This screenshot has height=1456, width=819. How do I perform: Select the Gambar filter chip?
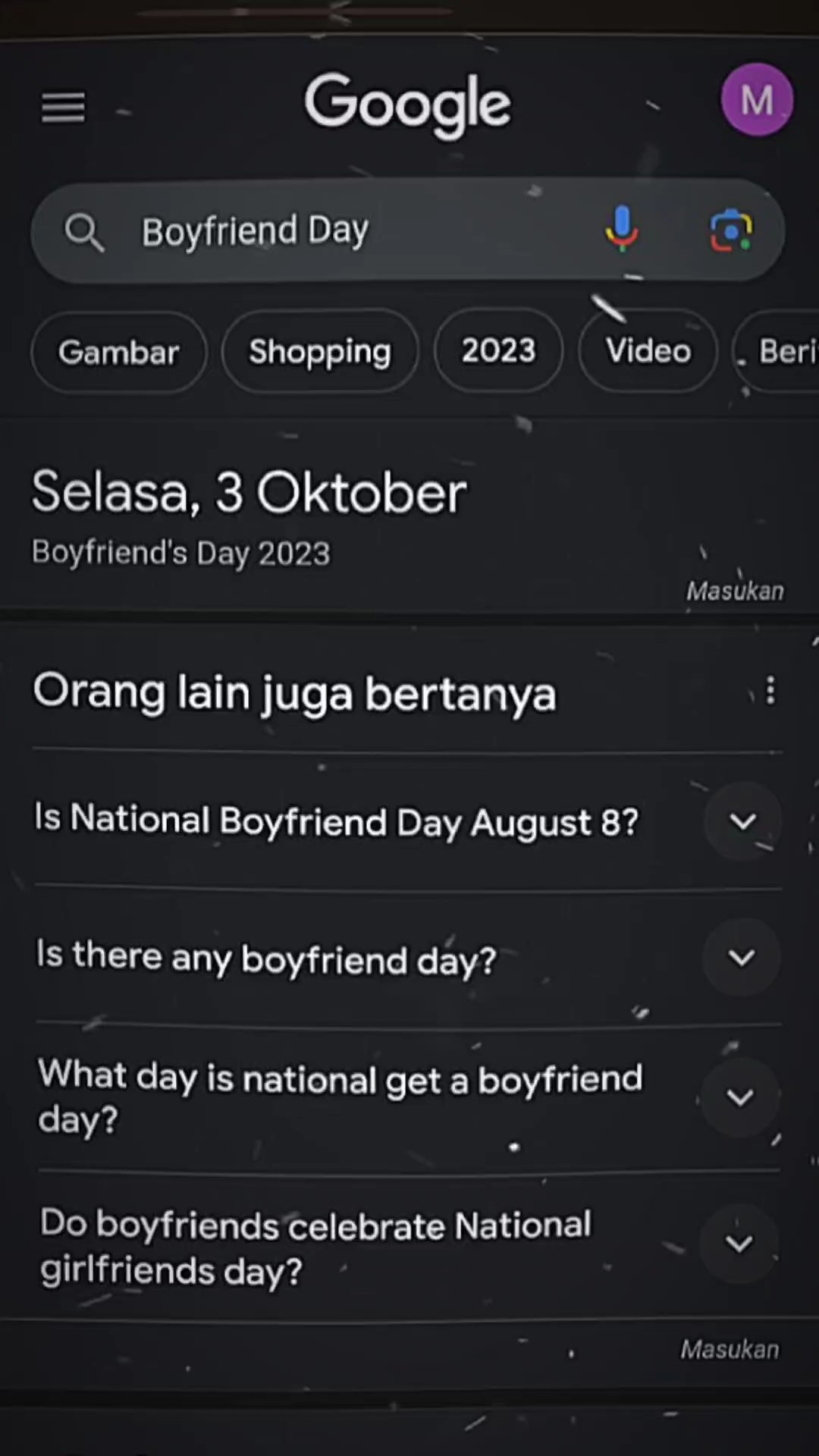point(119,353)
